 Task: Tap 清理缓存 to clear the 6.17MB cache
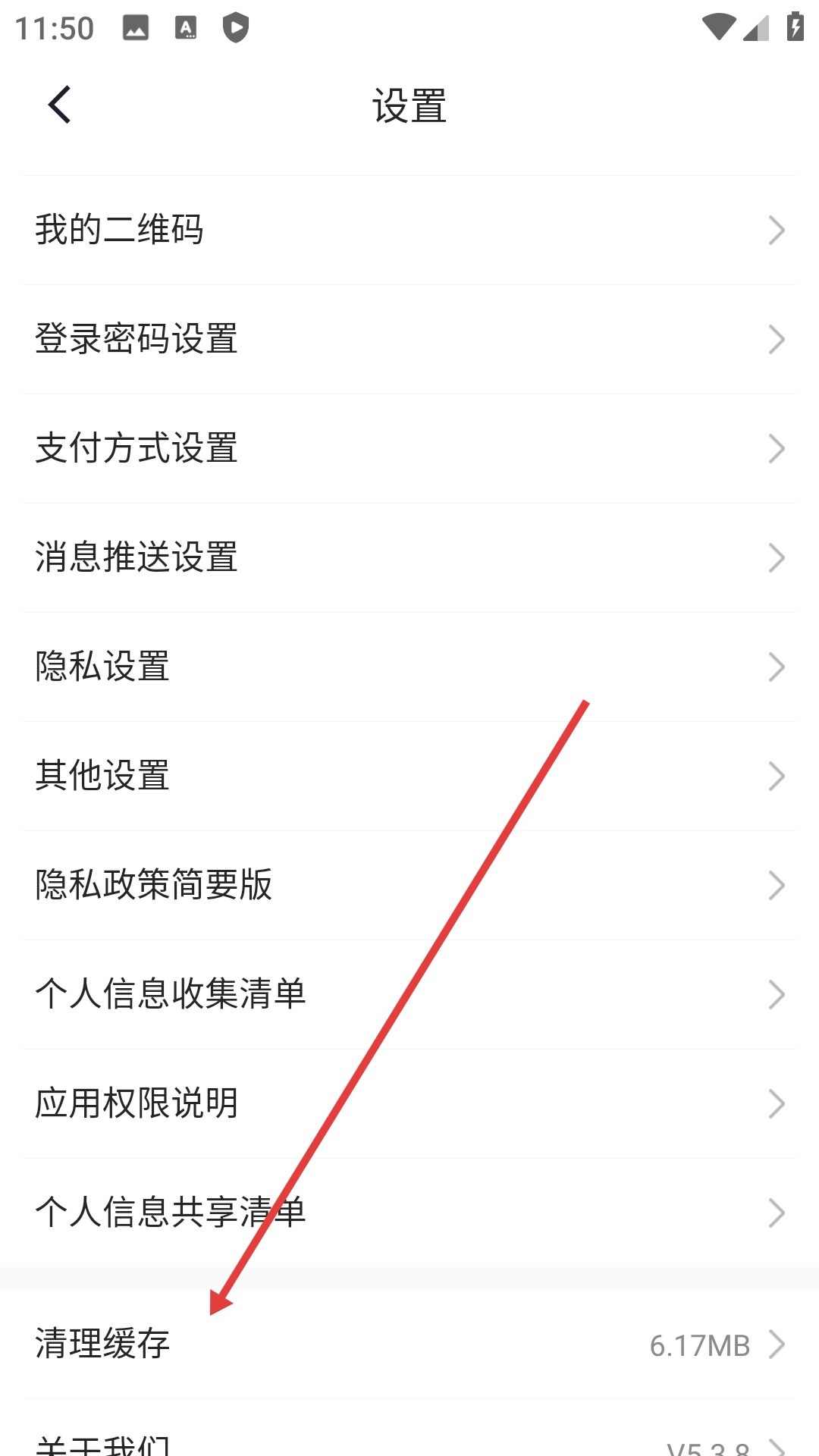(x=409, y=1345)
